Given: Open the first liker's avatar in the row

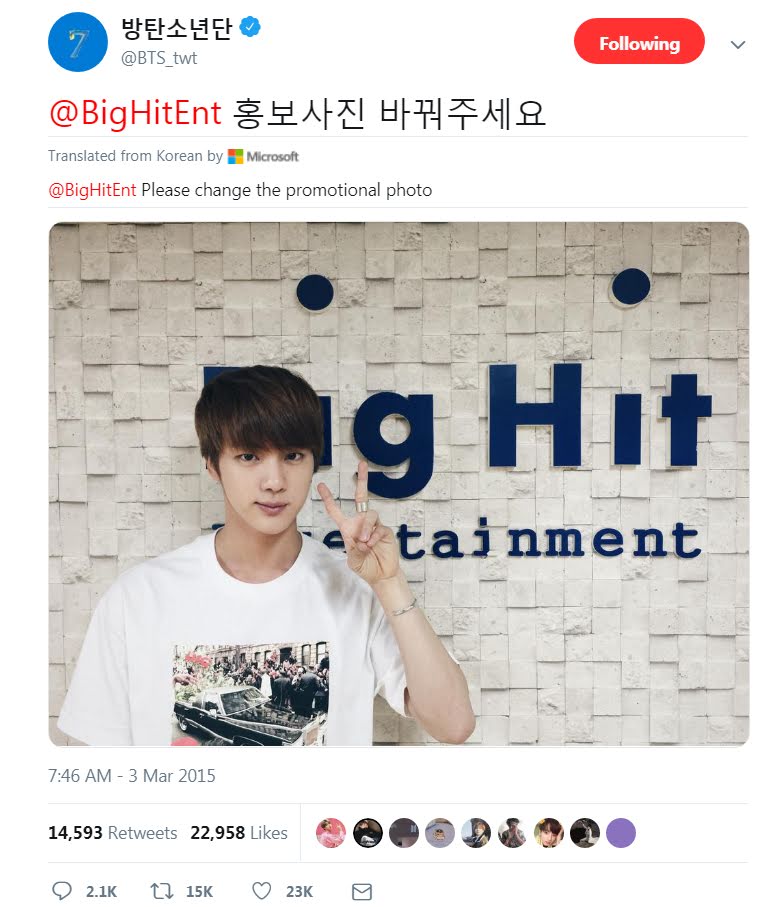Looking at the screenshot, I should pos(331,833).
